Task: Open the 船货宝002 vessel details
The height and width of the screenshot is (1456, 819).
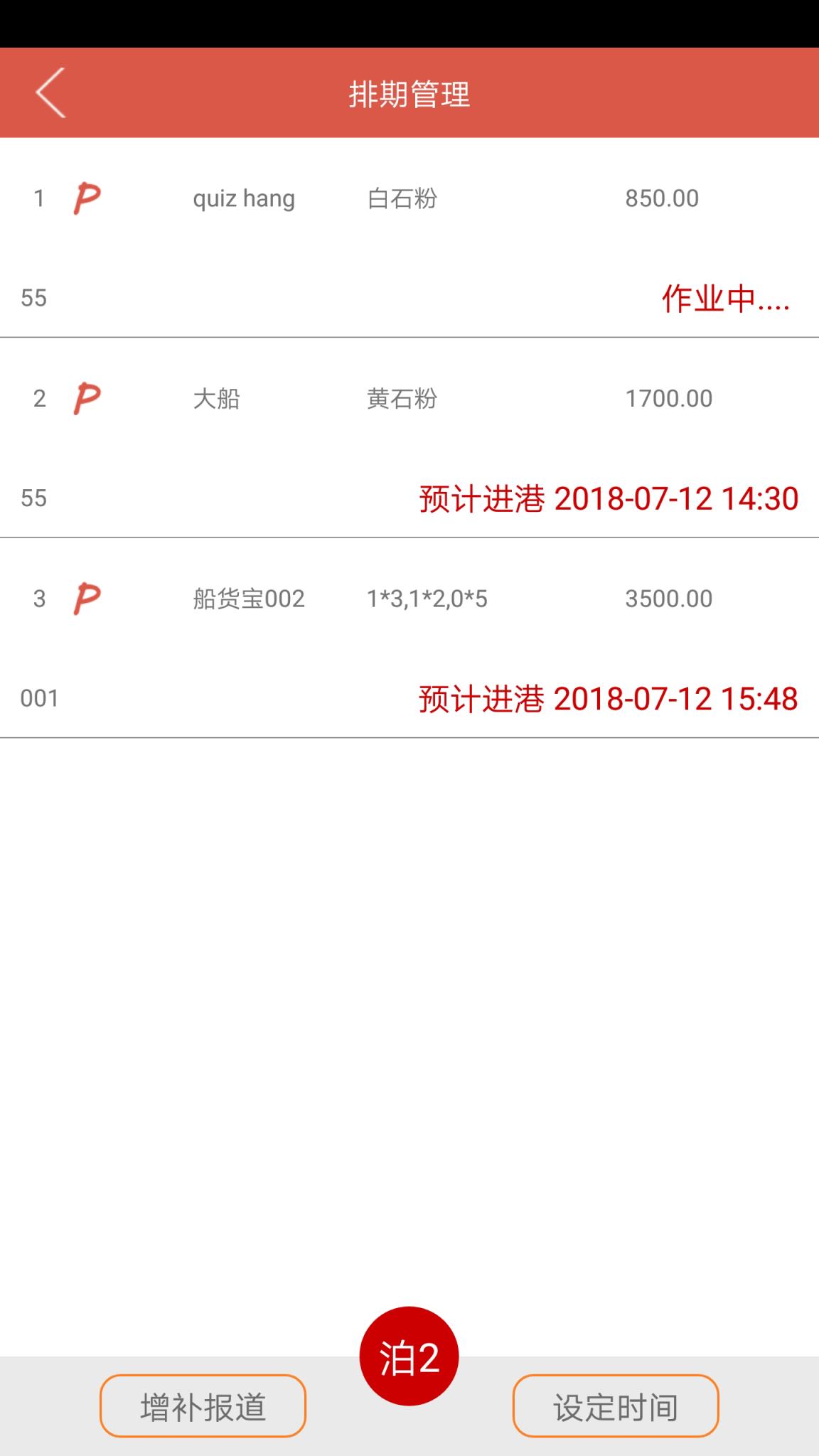Action: [x=409, y=640]
